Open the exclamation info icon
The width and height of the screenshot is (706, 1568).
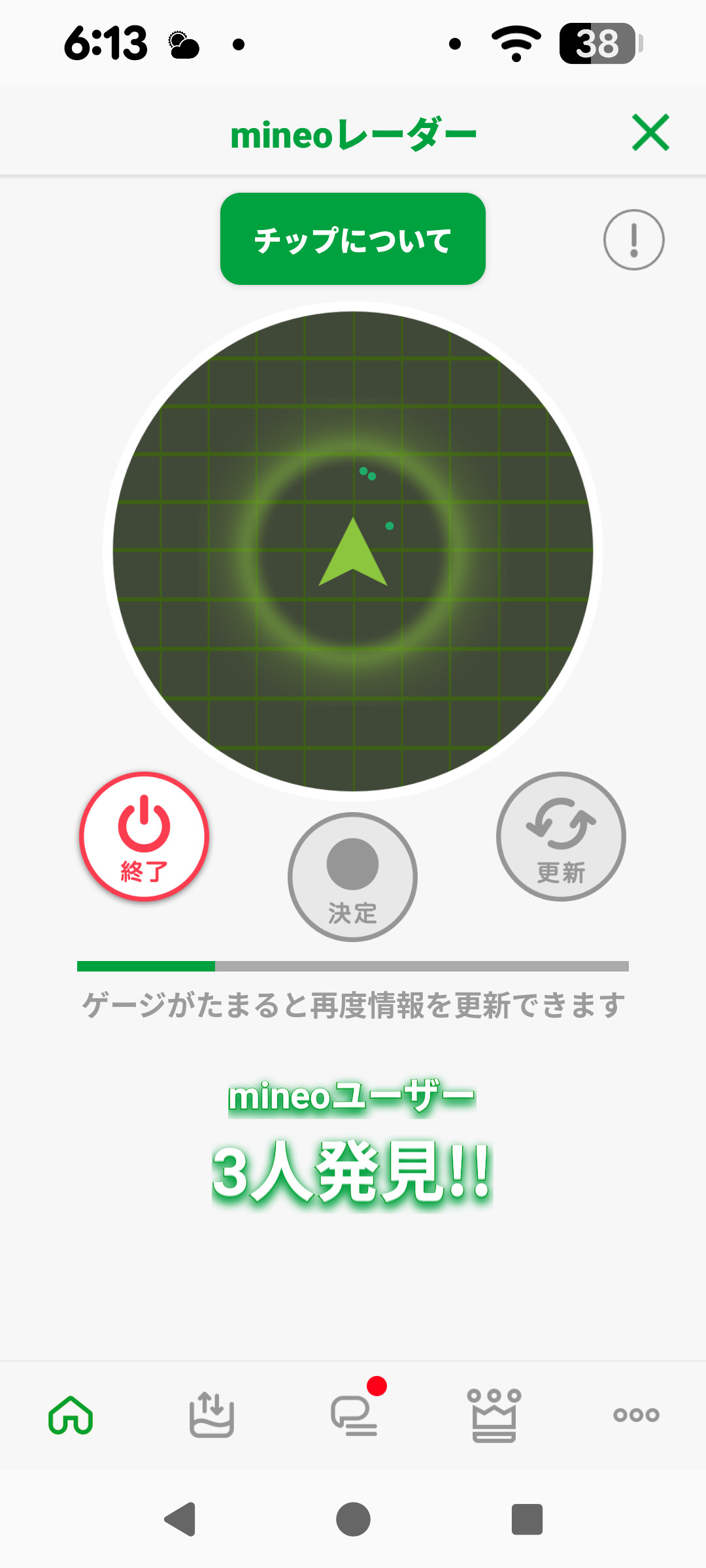(633, 240)
